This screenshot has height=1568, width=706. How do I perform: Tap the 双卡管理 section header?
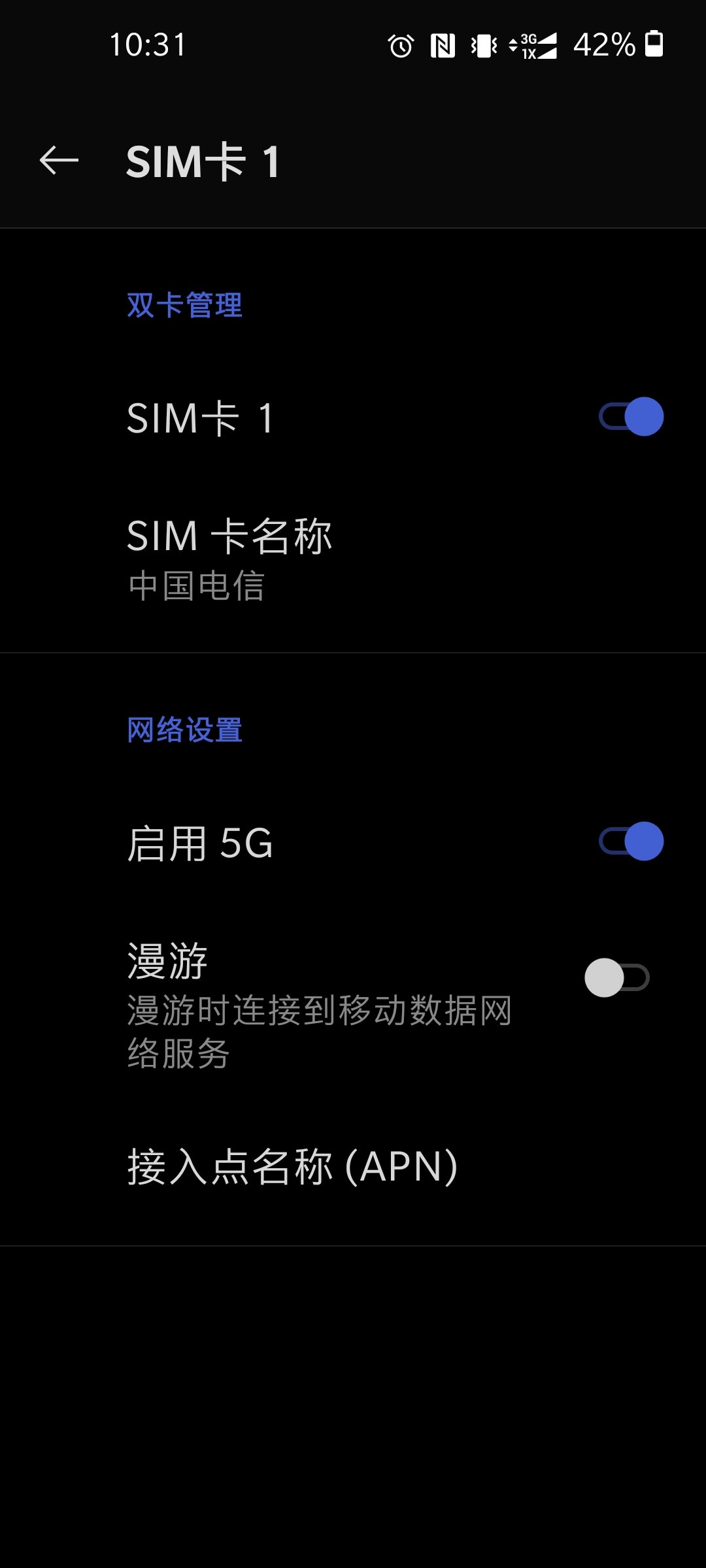(x=184, y=302)
